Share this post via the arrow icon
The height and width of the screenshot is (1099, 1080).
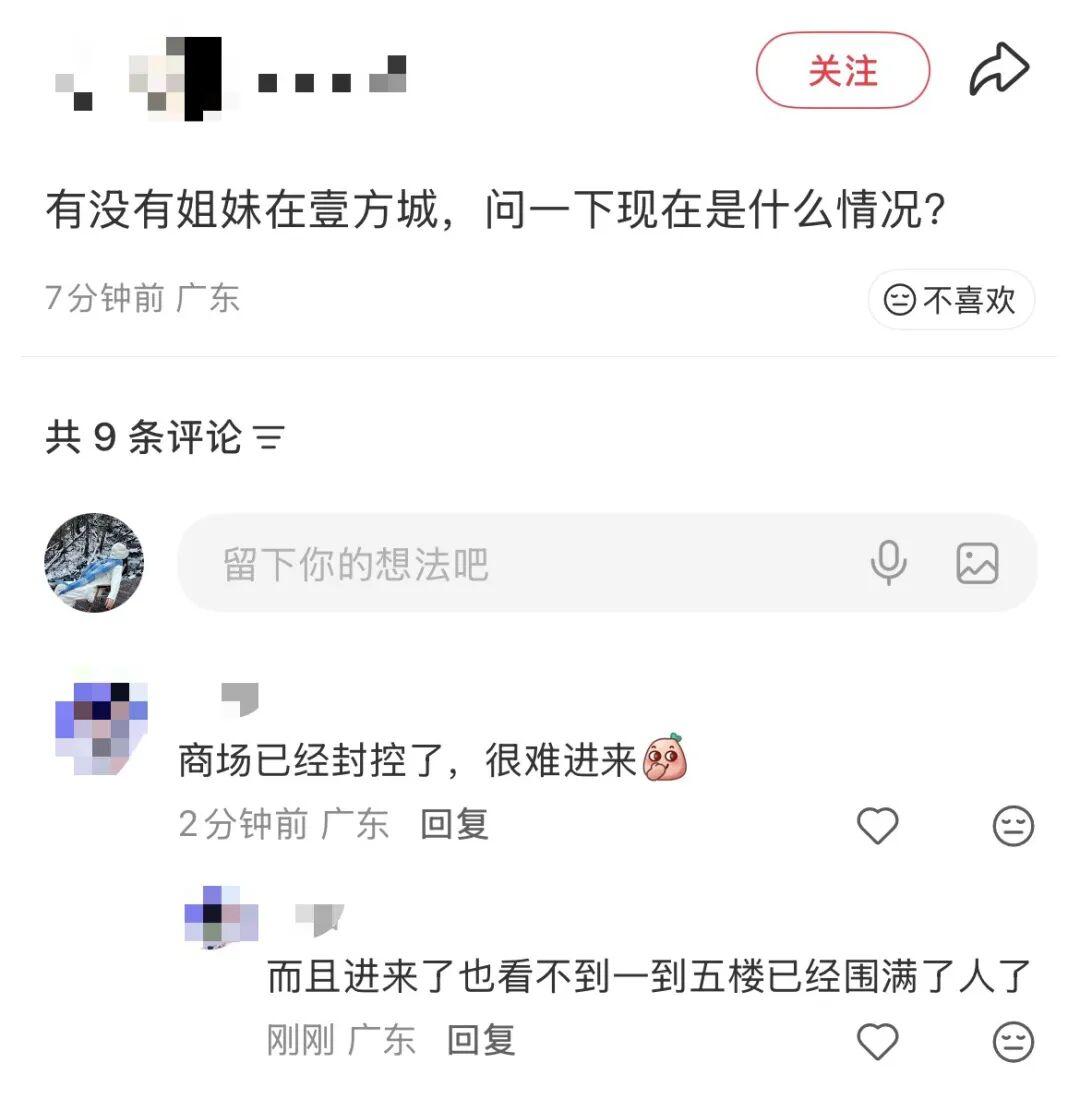point(998,70)
